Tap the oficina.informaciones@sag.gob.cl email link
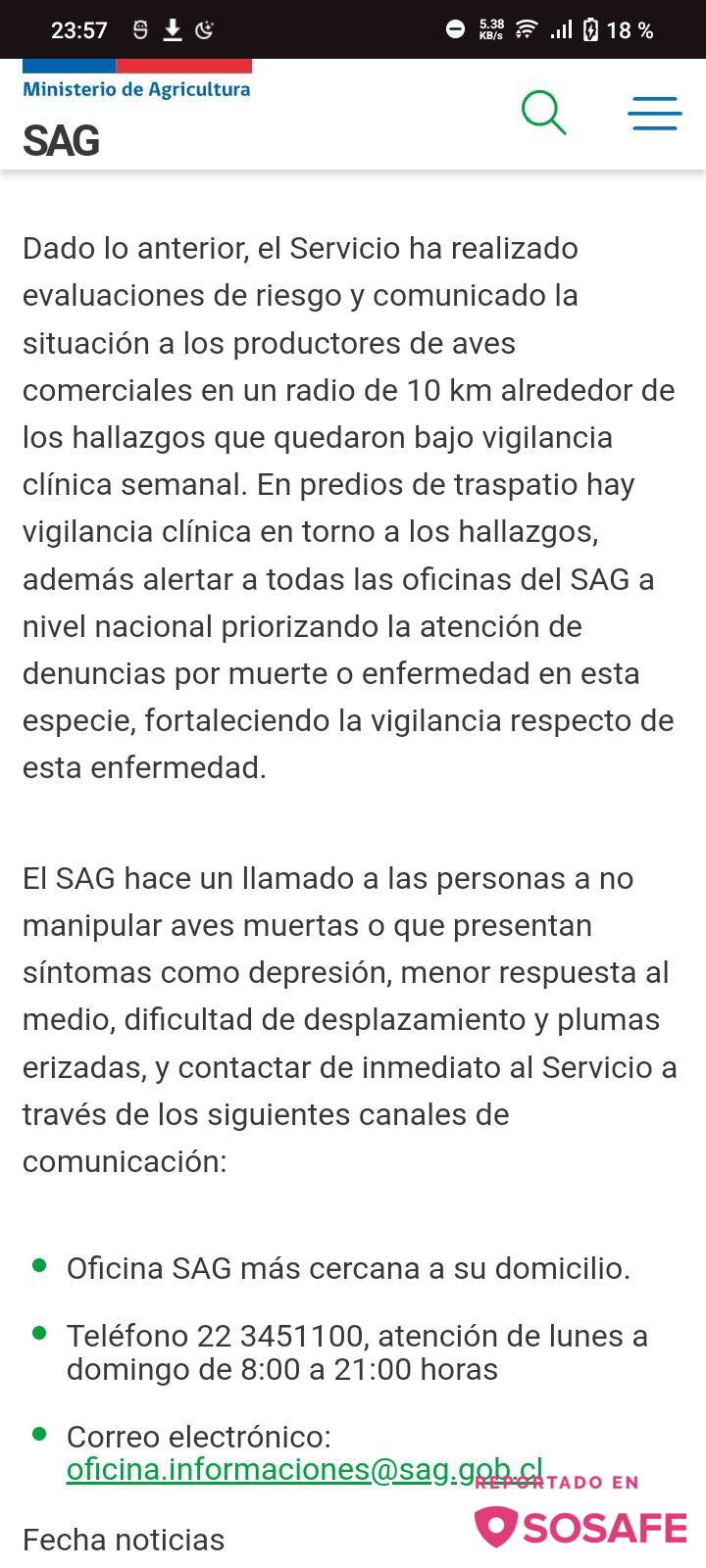This screenshot has width=706, height=1568. [x=304, y=1469]
